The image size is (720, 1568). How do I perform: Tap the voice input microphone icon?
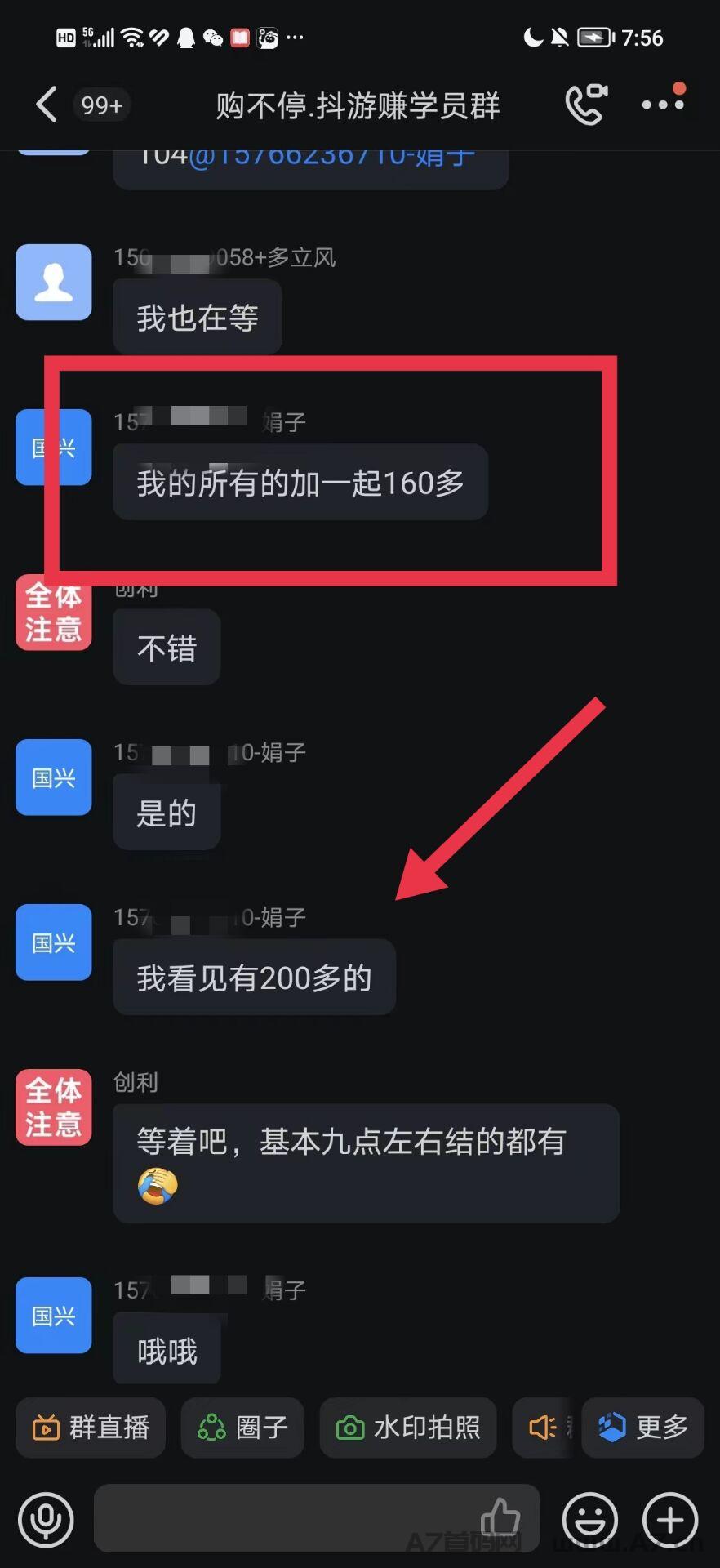click(x=47, y=1519)
